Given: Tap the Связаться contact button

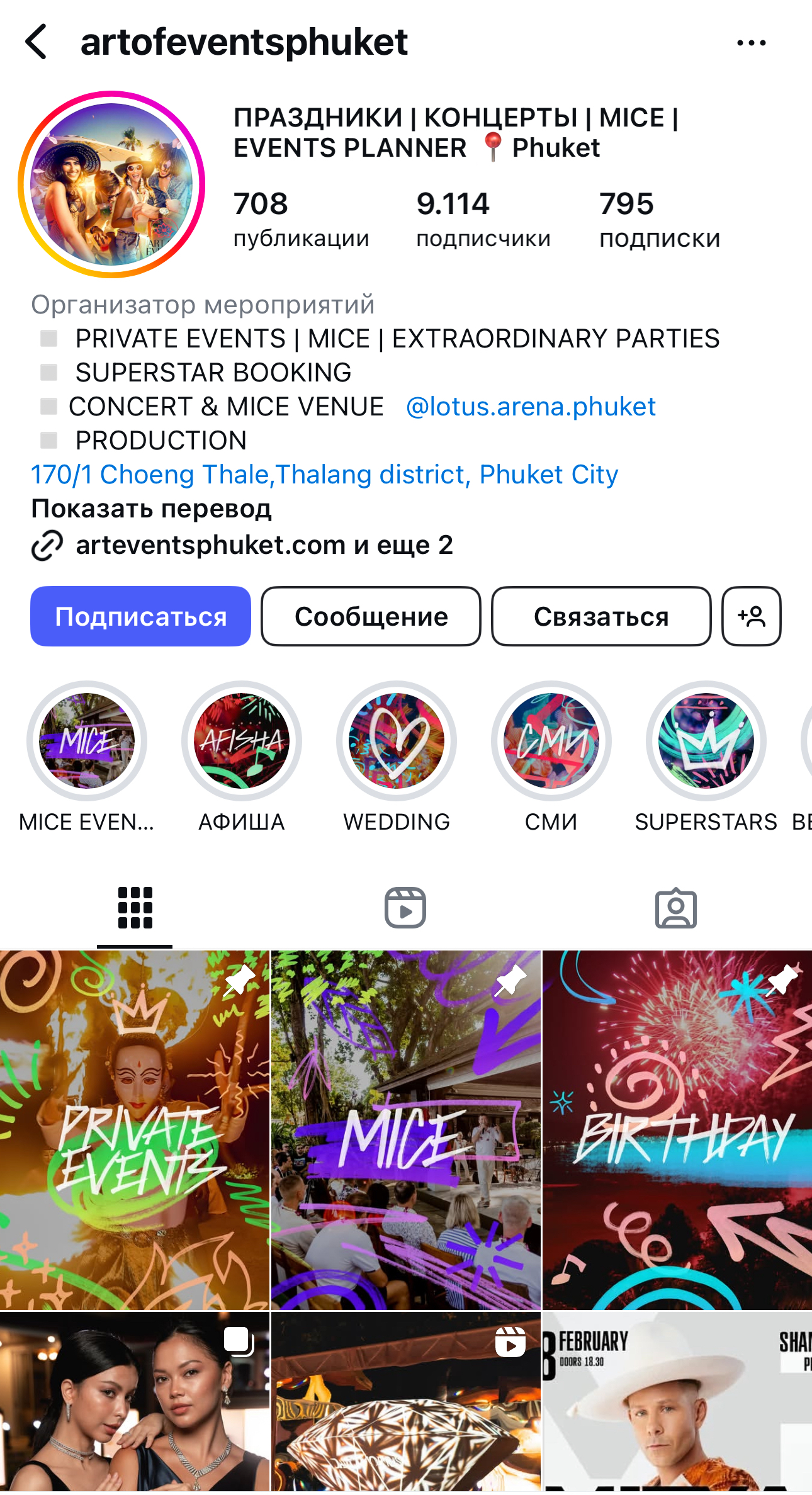Looking at the screenshot, I should coord(601,616).
